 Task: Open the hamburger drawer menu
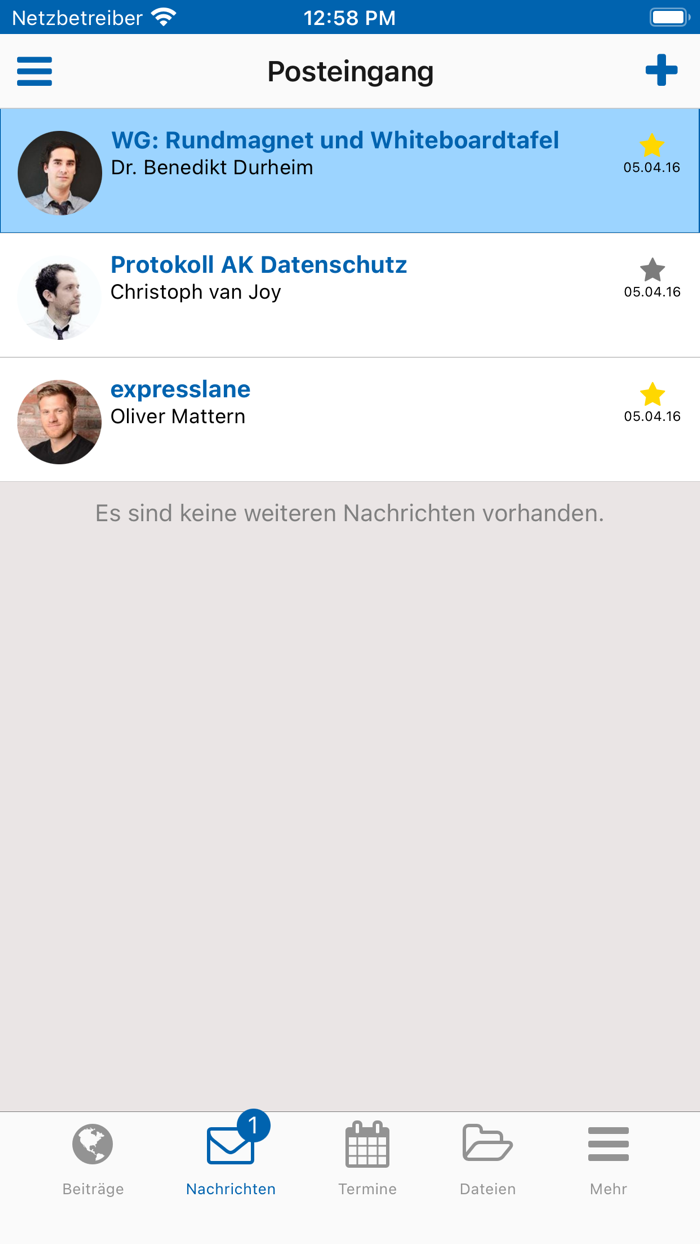(x=34, y=71)
